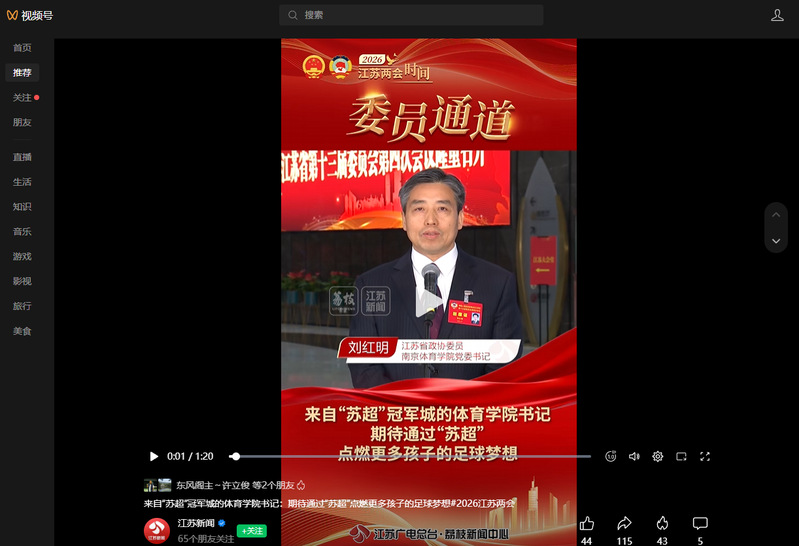Open the comments on this video

[x=700, y=523]
